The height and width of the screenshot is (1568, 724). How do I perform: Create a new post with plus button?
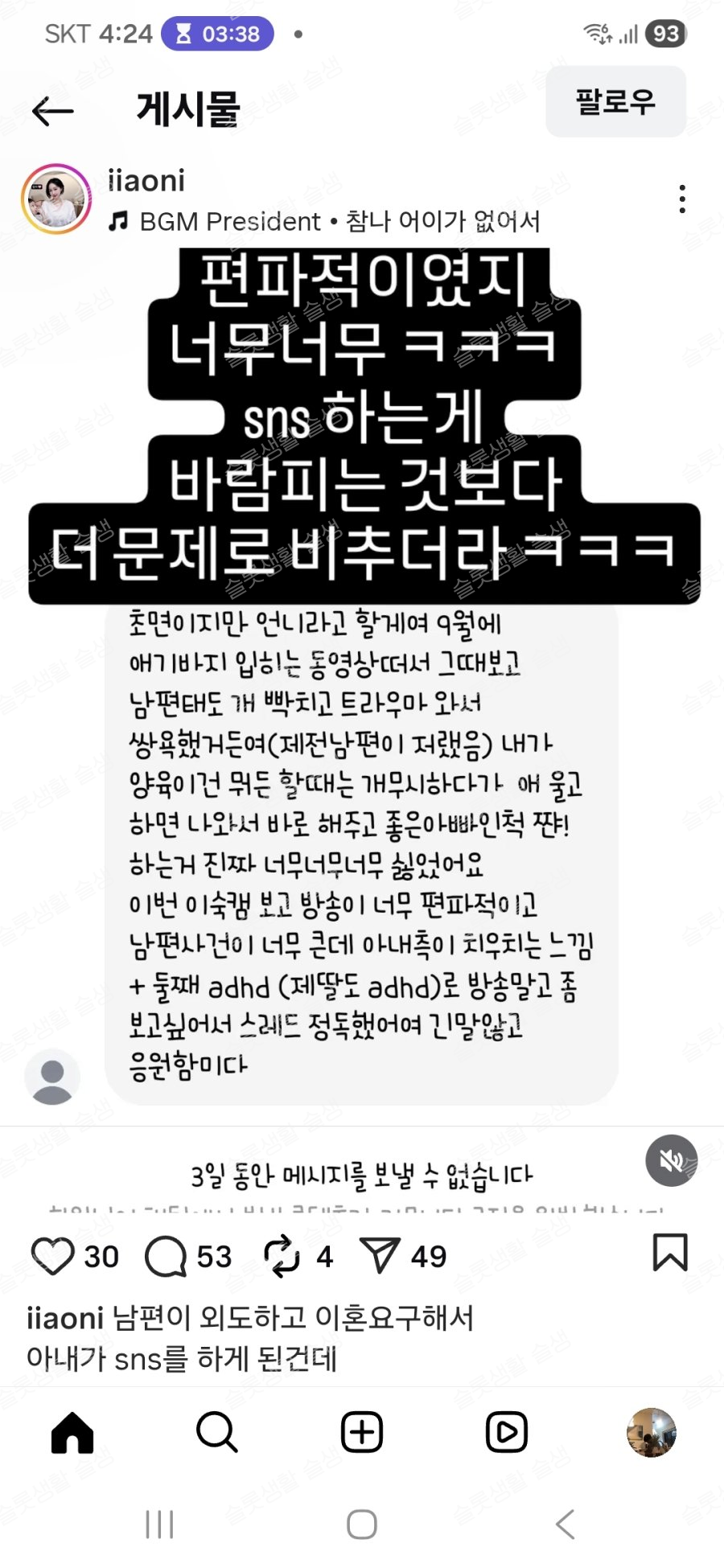pos(362,1432)
